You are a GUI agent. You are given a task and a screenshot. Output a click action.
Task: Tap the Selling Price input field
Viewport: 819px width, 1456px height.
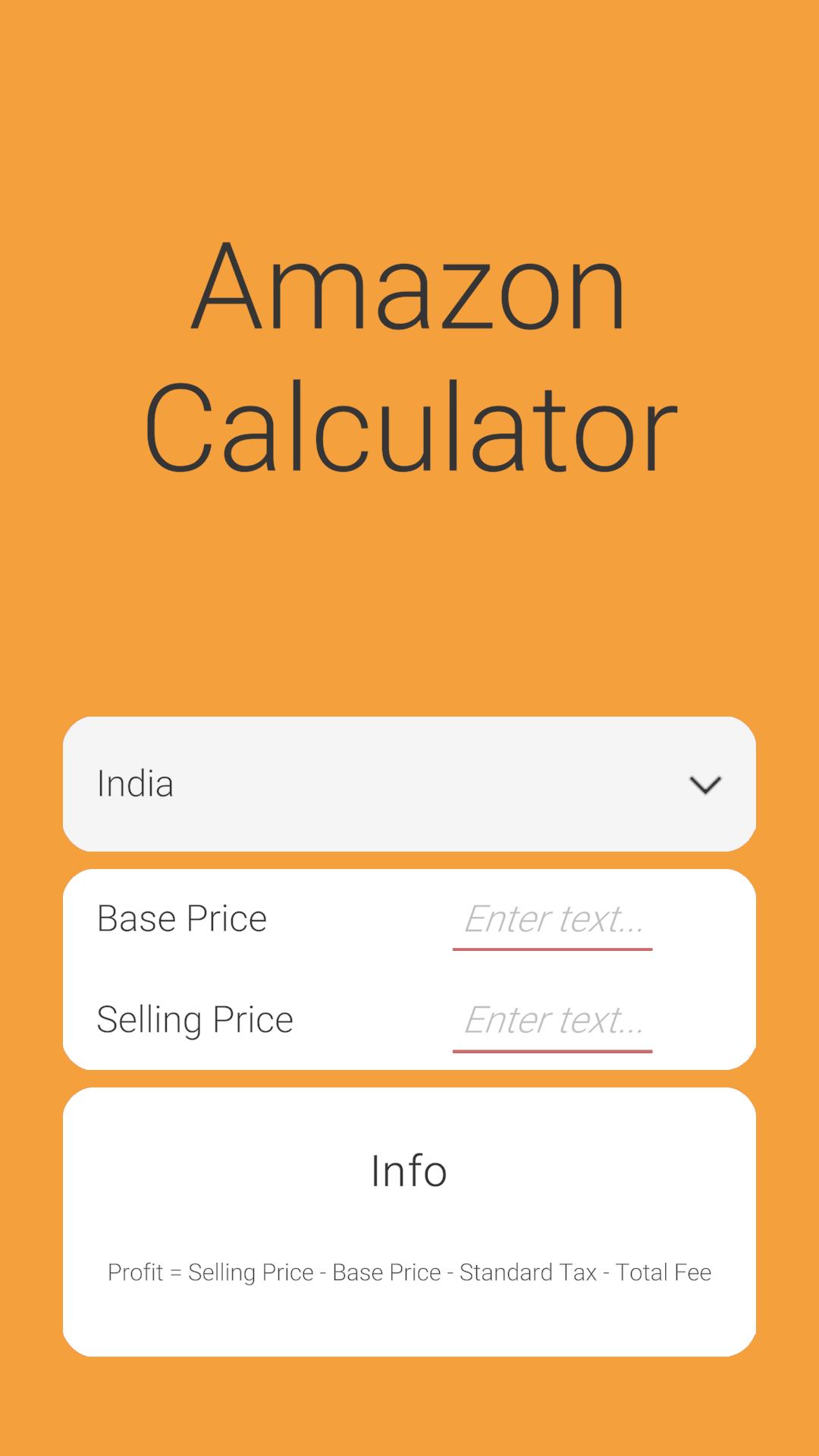tap(553, 1021)
